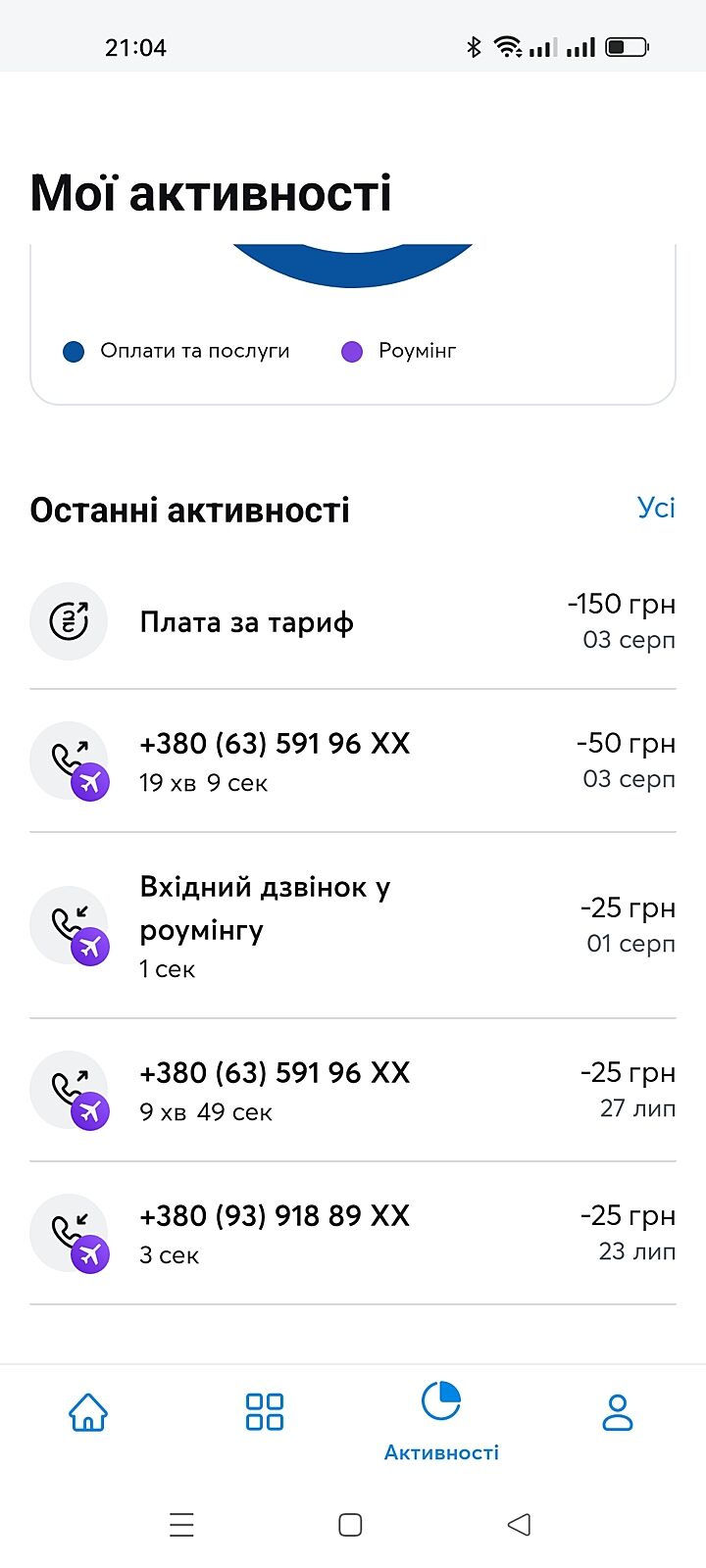
Task: Open the +380 (93) 918 89 XX call
Action: click(x=353, y=1234)
